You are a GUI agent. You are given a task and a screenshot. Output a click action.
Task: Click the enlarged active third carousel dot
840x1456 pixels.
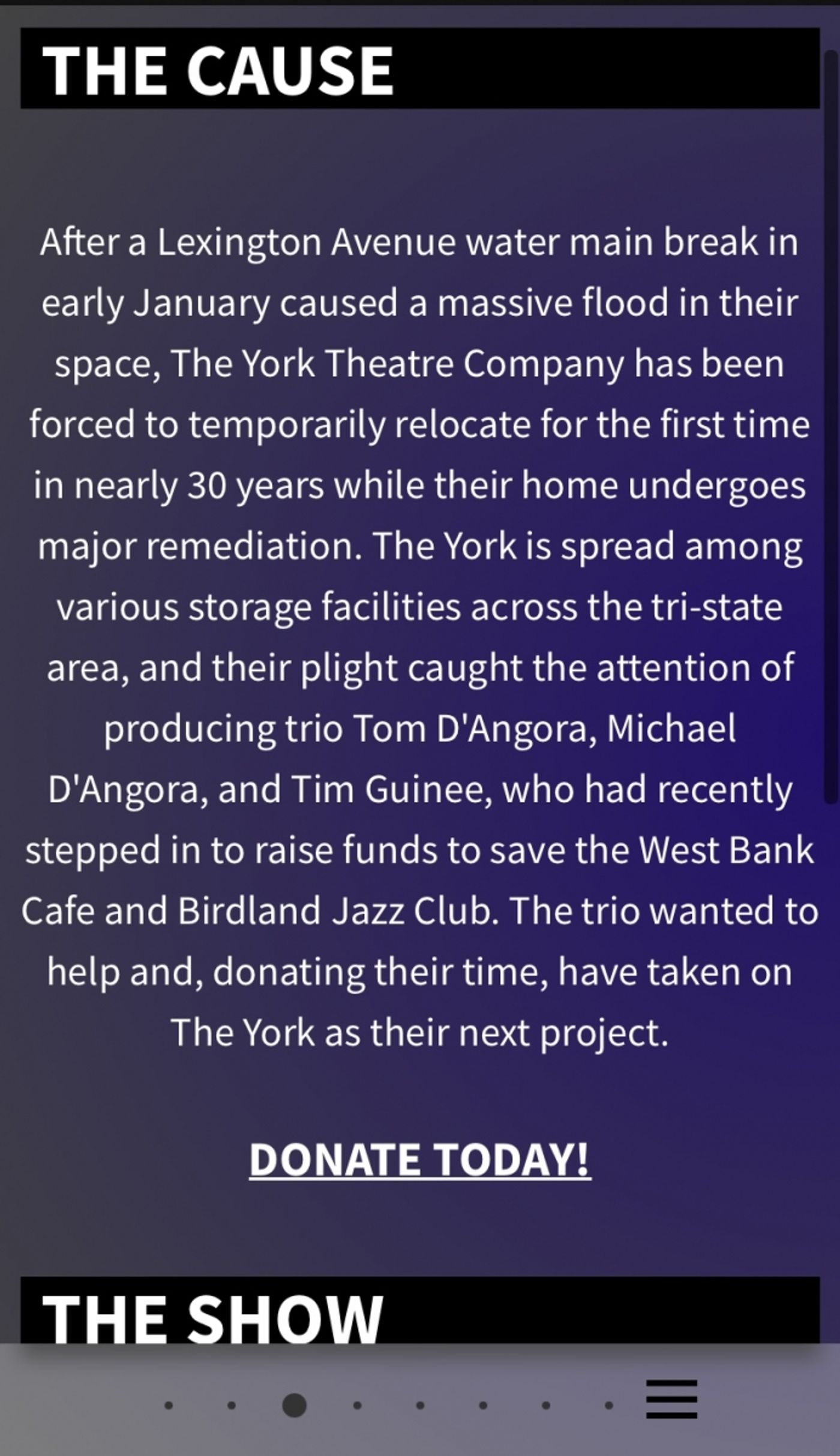pos(294,1405)
